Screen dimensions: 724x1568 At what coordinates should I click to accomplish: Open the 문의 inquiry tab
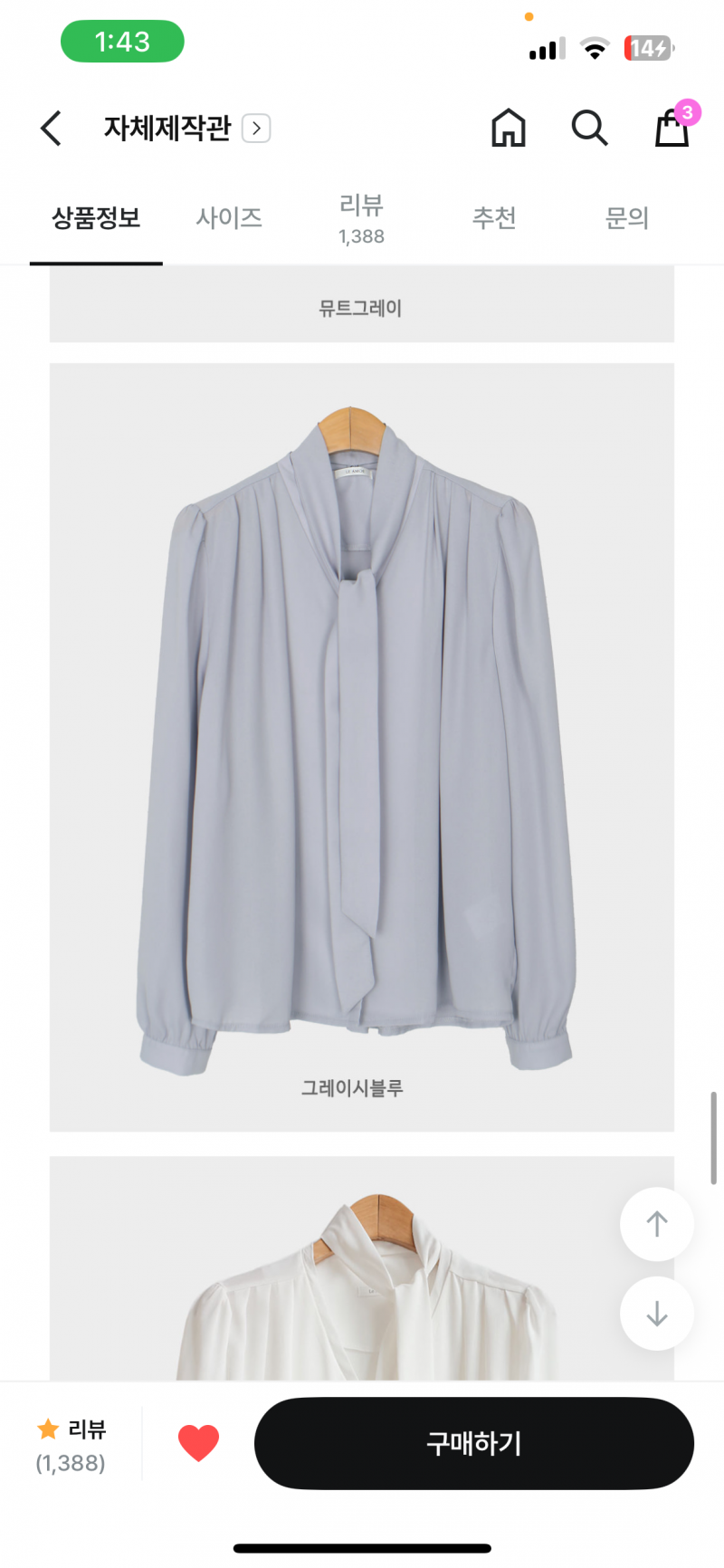625,217
